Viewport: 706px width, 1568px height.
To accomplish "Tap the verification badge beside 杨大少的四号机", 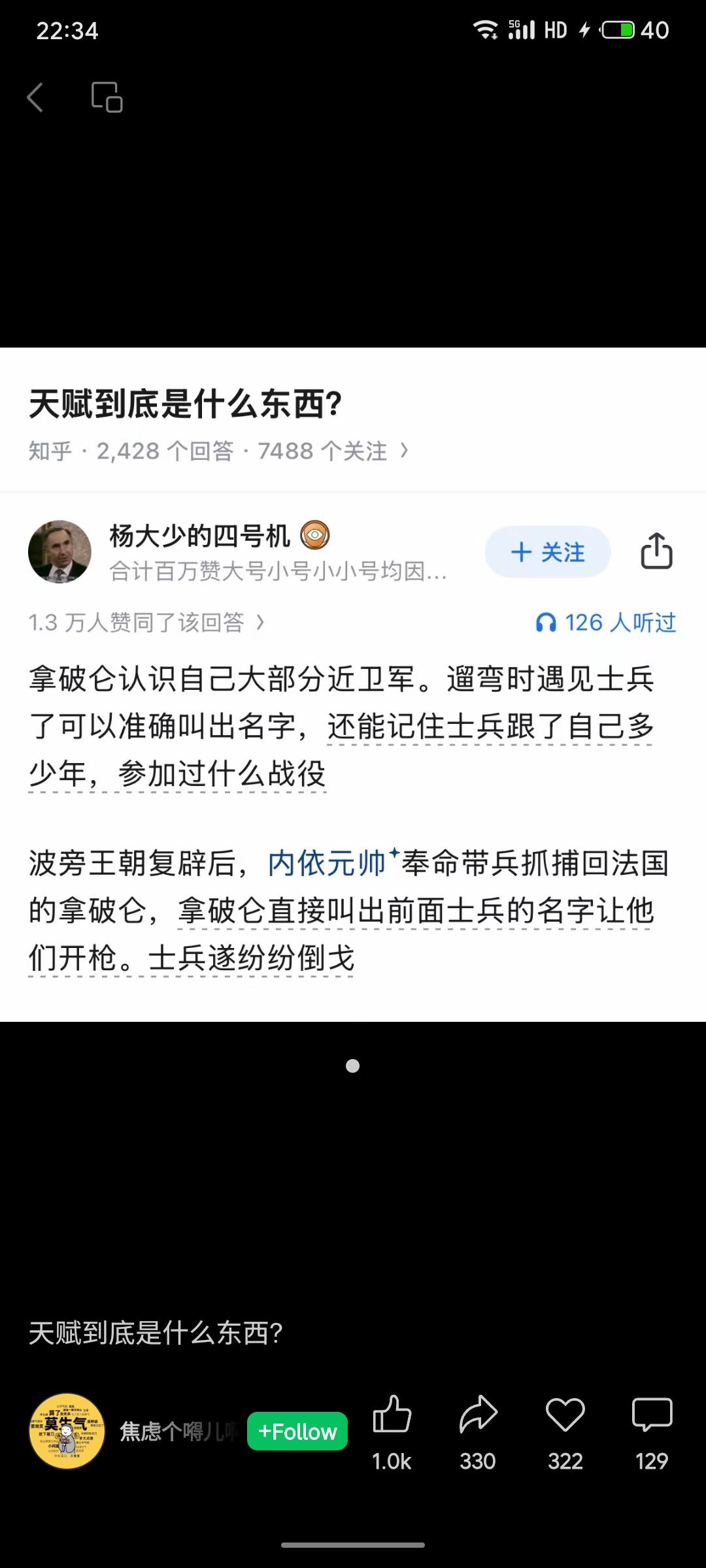I will click(315, 534).
